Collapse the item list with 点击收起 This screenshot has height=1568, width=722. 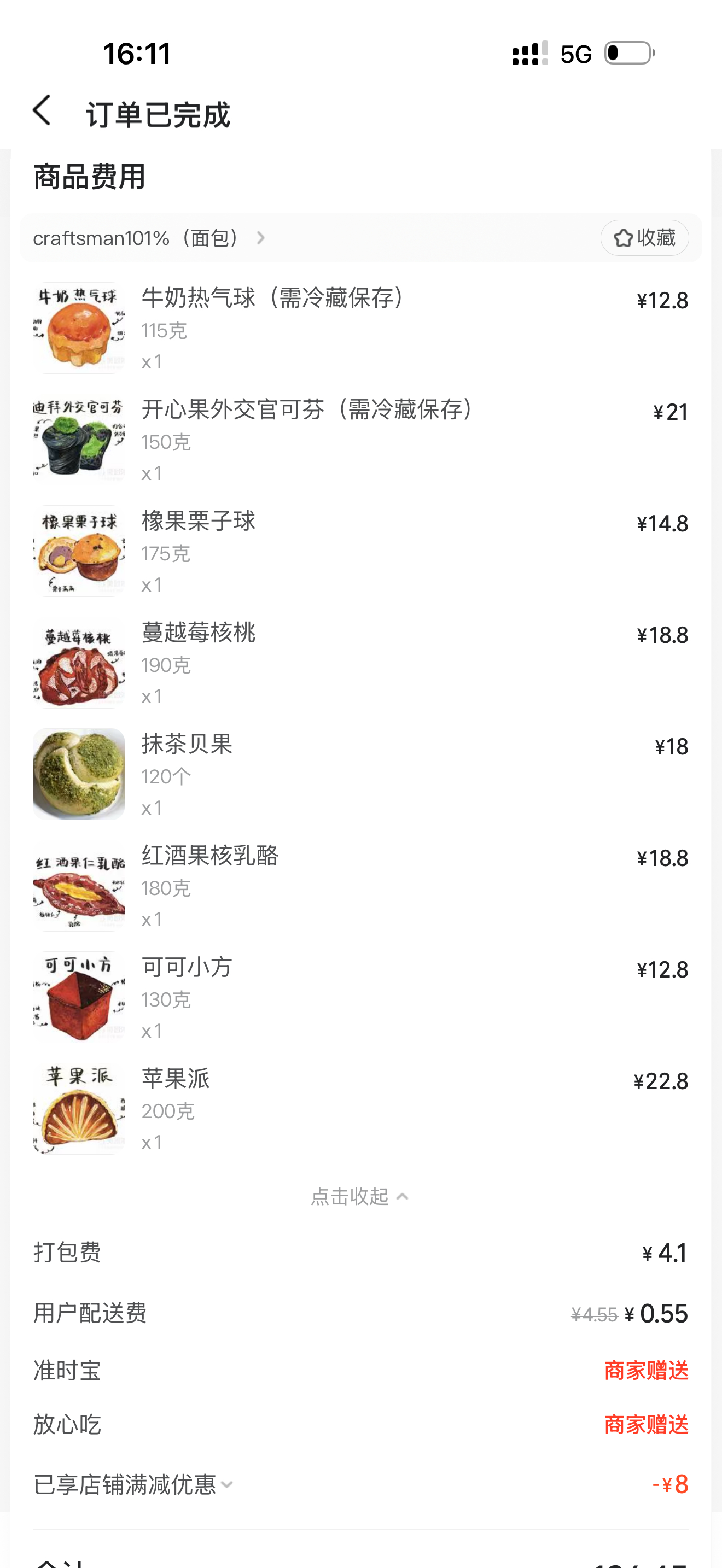click(x=359, y=1197)
